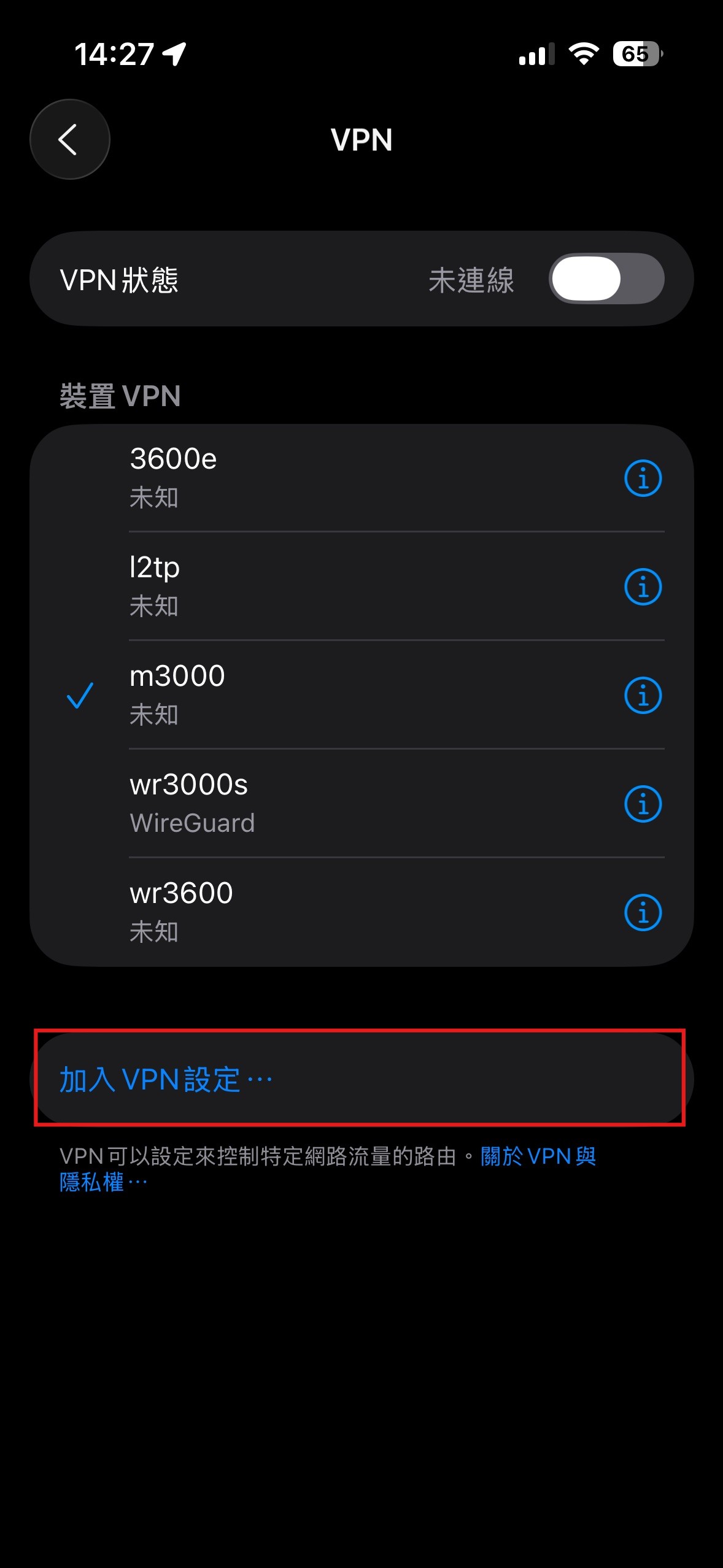View details of l2tp VPN
Screen dimensions: 723x1568
tap(643, 586)
